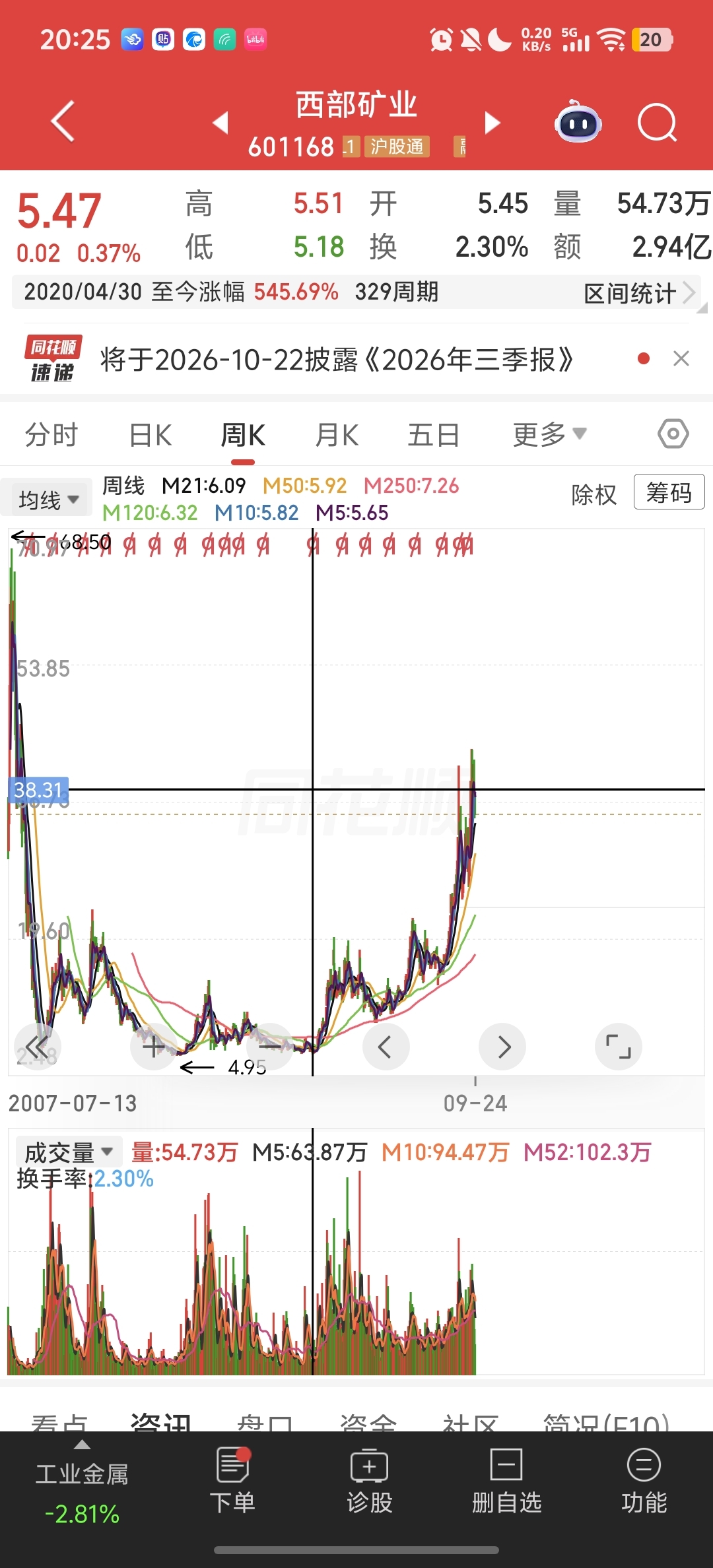The image size is (713, 1568).
Task: Switch to the next stock with right triangle
Action: point(492,123)
